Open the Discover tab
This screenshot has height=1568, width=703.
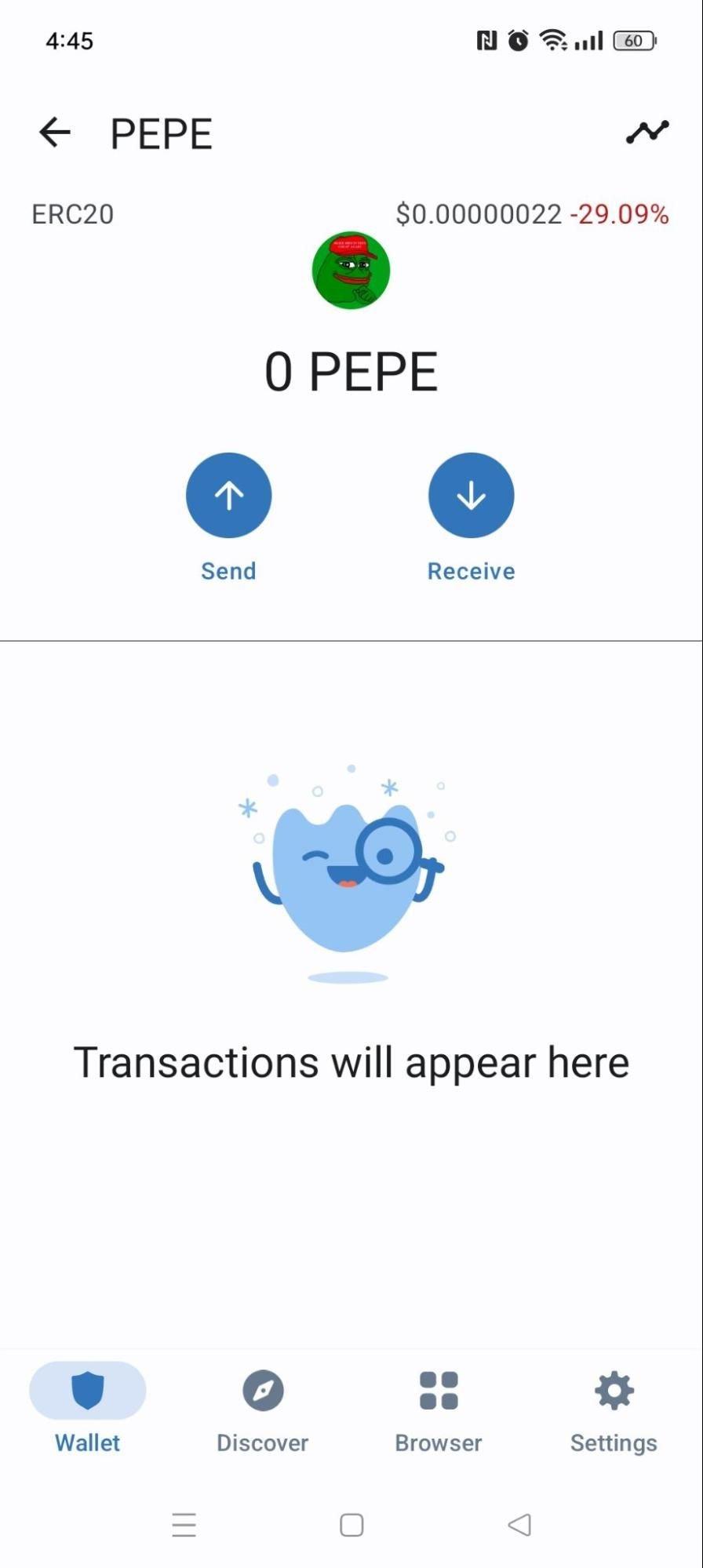(x=263, y=1407)
